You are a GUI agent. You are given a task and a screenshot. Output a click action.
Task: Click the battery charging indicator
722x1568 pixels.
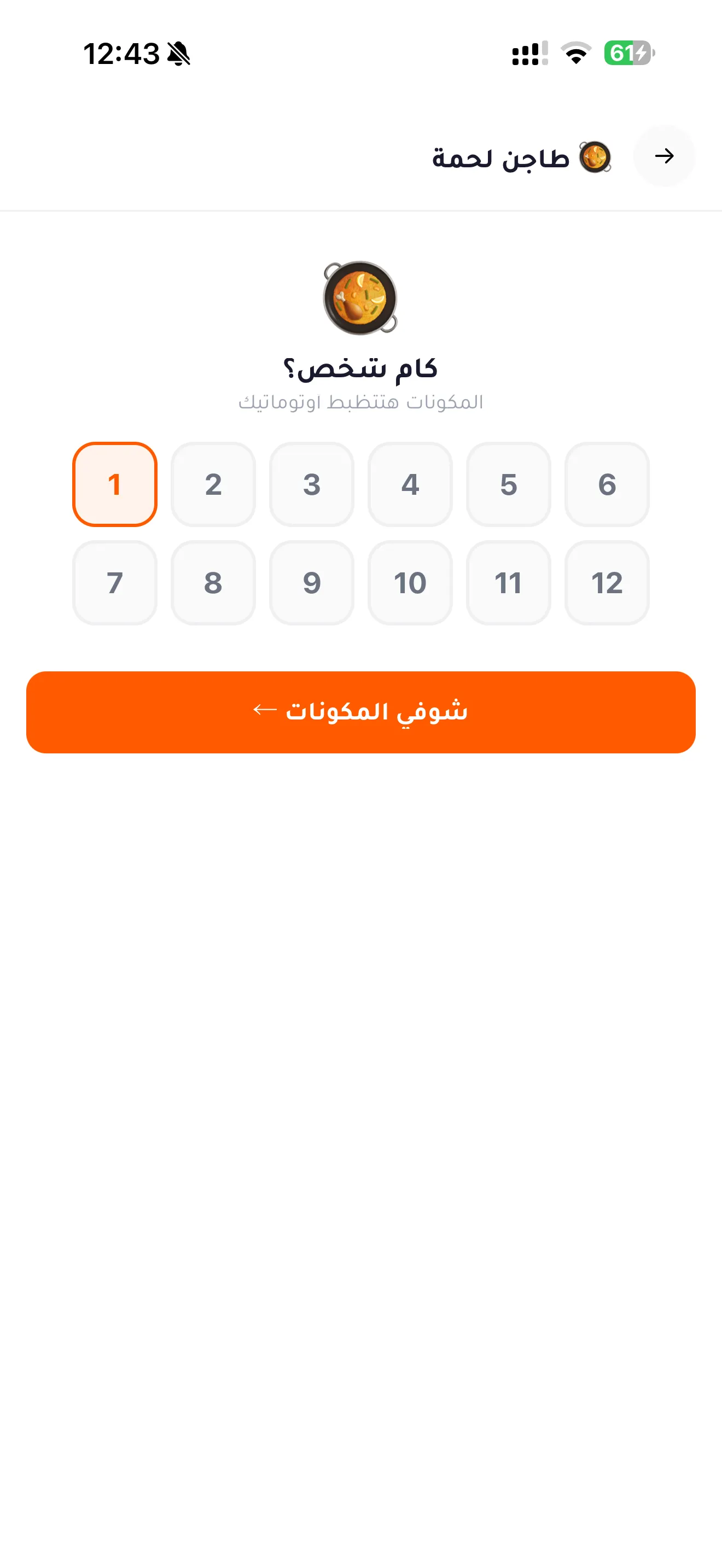pyautogui.click(x=628, y=53)
